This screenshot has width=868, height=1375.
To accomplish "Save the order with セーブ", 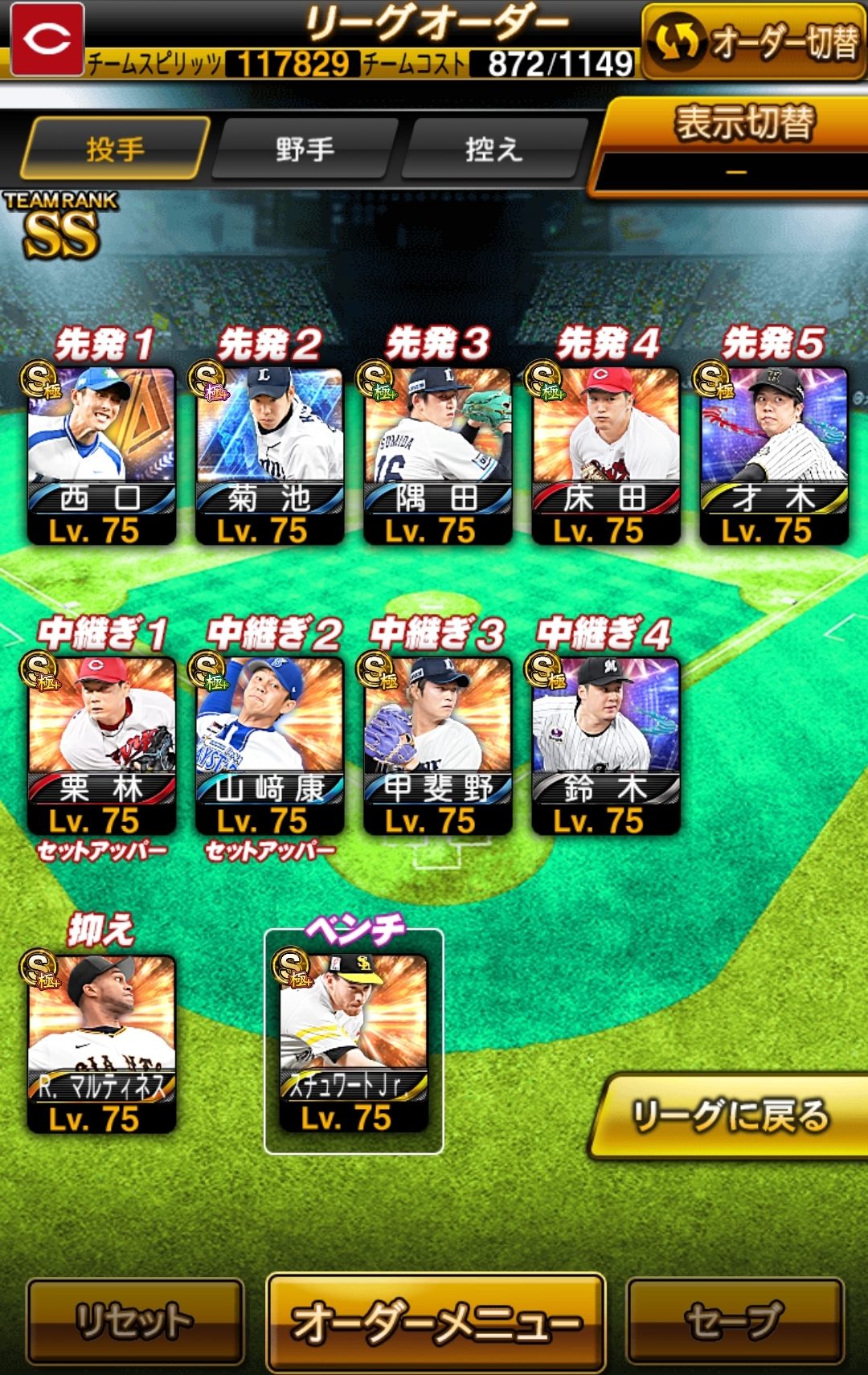I will coord(734,1321).
